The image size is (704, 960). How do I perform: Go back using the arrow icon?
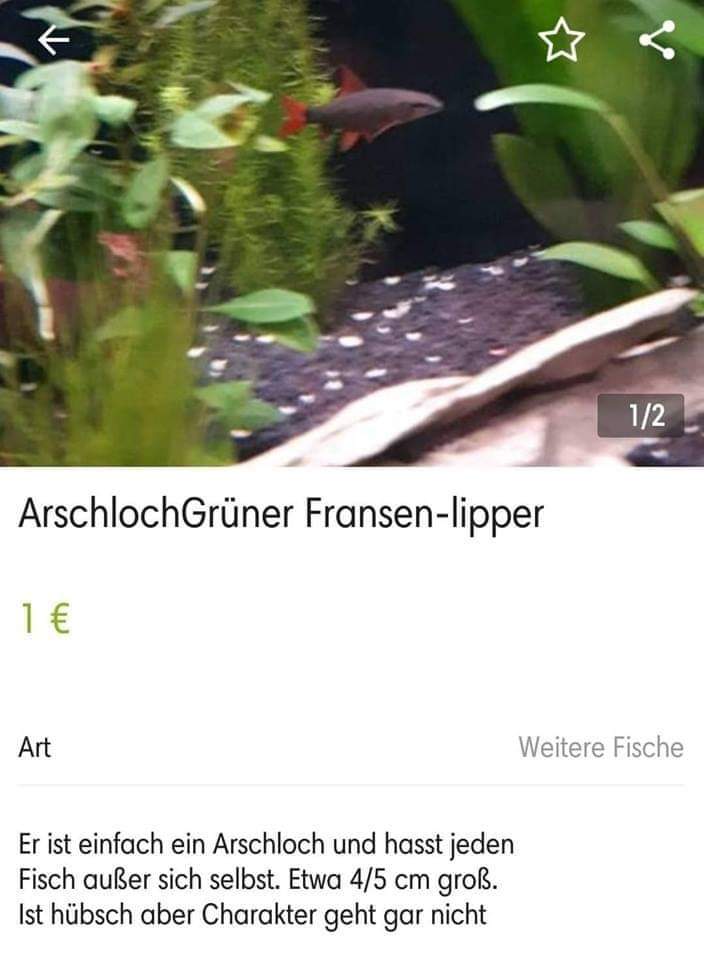pyautogui.click(x=53, y=40)
